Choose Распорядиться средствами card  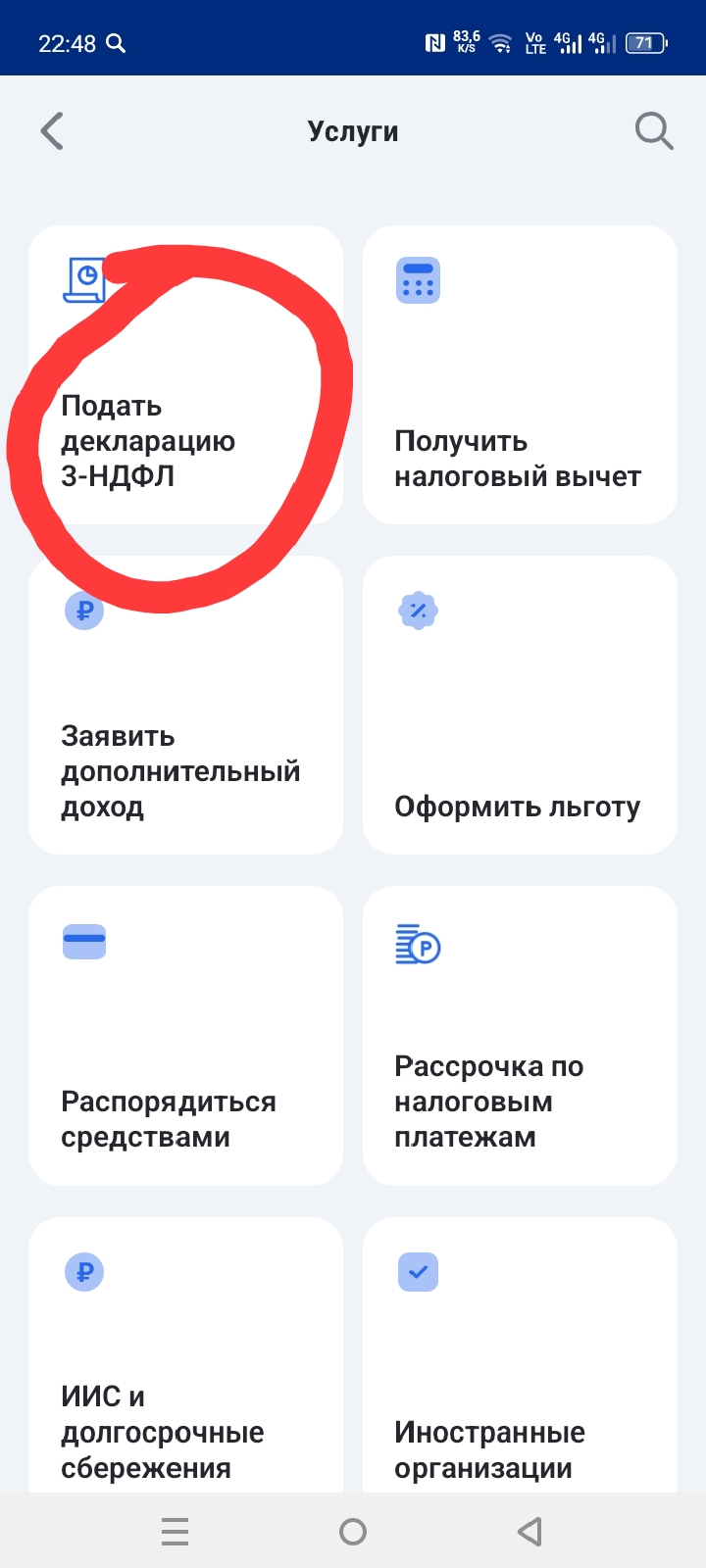[185, 1036]
